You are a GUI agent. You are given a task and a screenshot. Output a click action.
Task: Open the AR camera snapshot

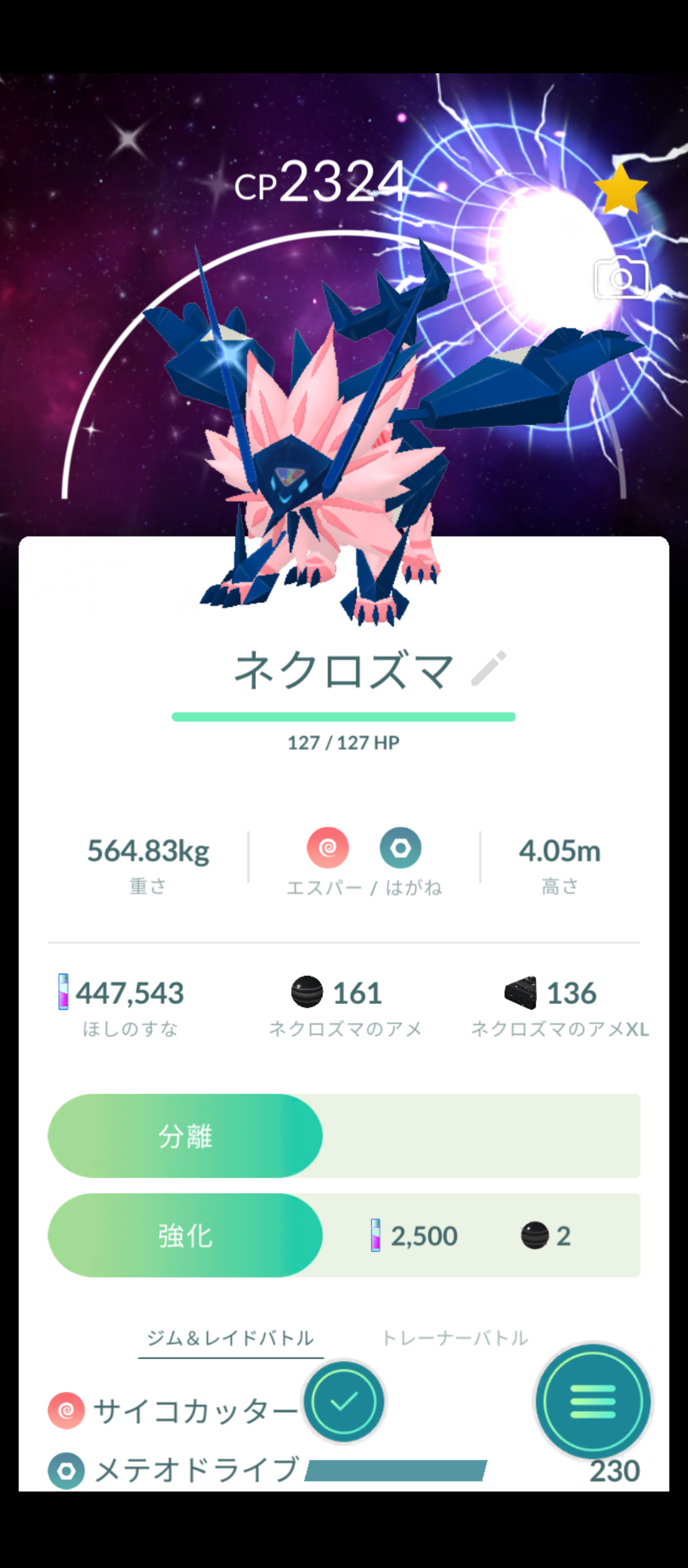620,279
